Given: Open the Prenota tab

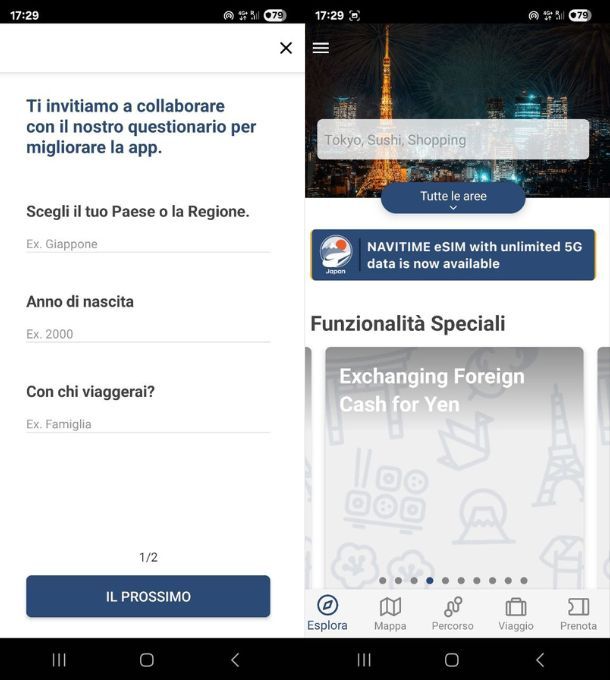Looking at the screenshot, I should [578, 613].
